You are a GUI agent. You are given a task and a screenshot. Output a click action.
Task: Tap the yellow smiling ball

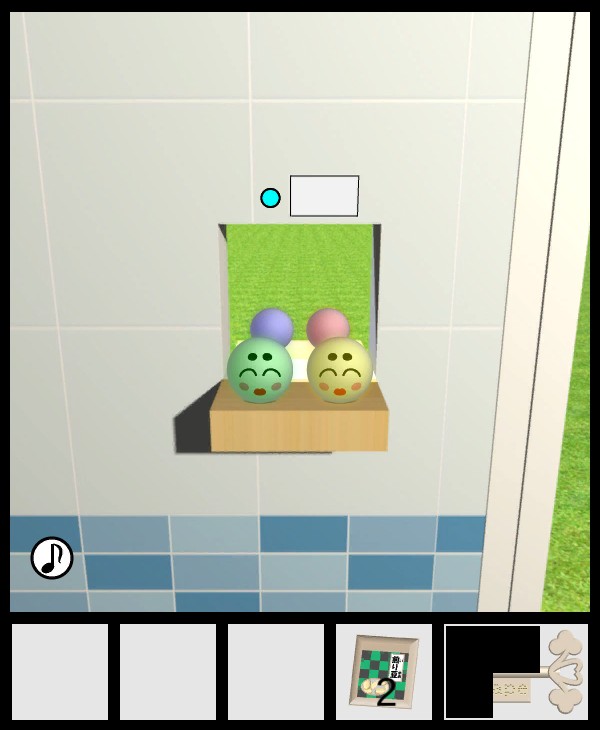(340, 370)
